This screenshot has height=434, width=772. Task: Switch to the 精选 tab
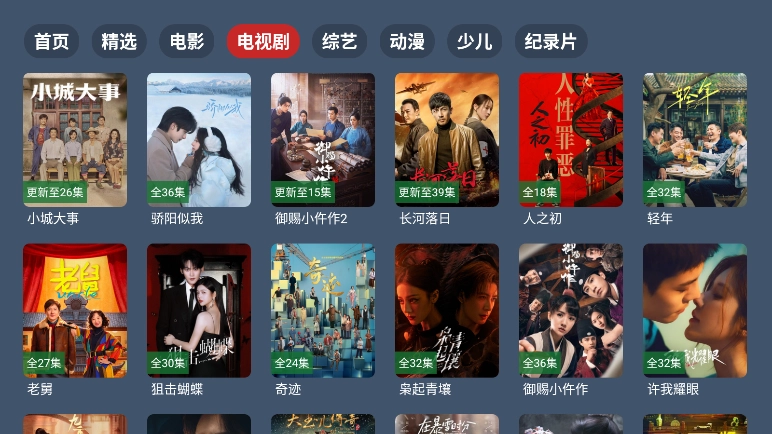[119, 41]
